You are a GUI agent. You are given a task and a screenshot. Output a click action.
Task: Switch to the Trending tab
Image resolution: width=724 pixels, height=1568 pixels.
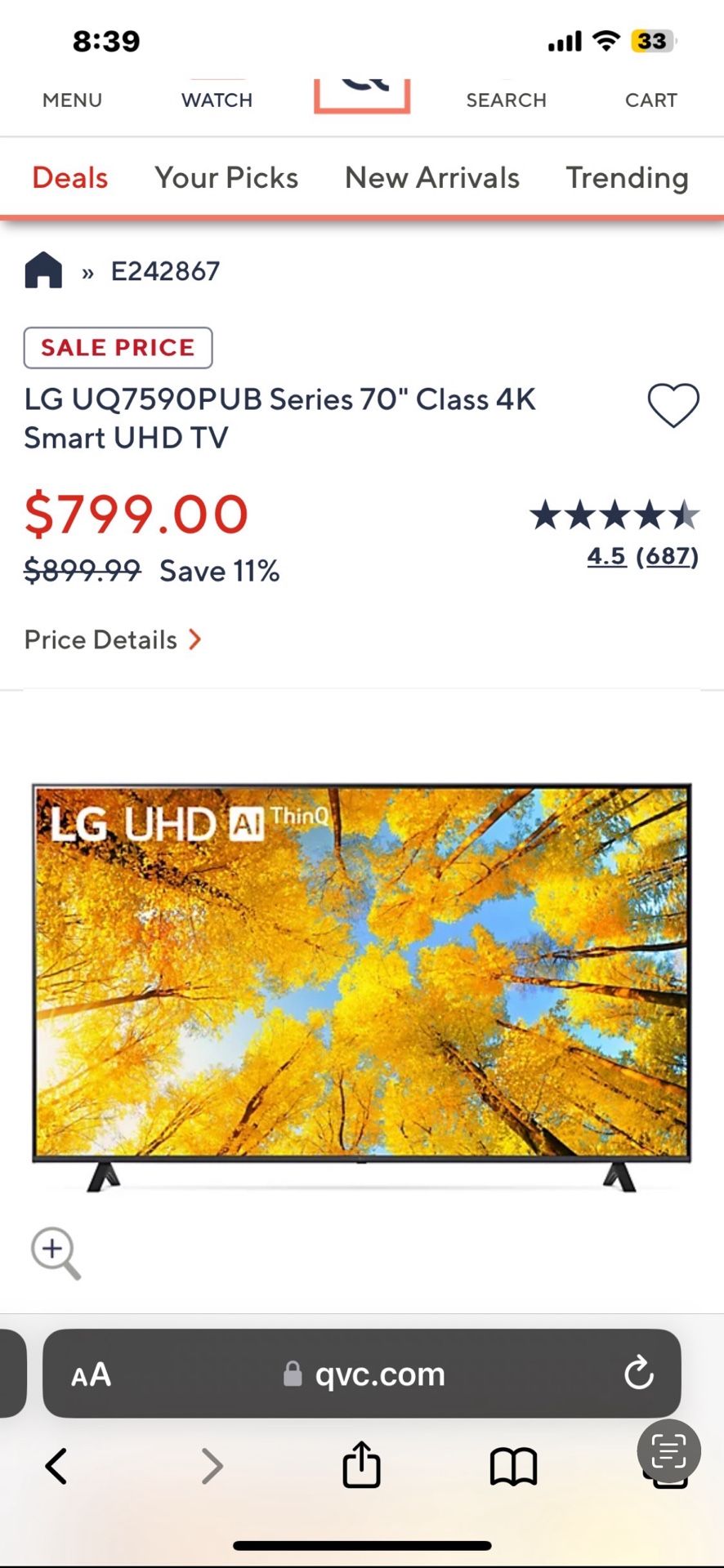click(x=627, y=177)
